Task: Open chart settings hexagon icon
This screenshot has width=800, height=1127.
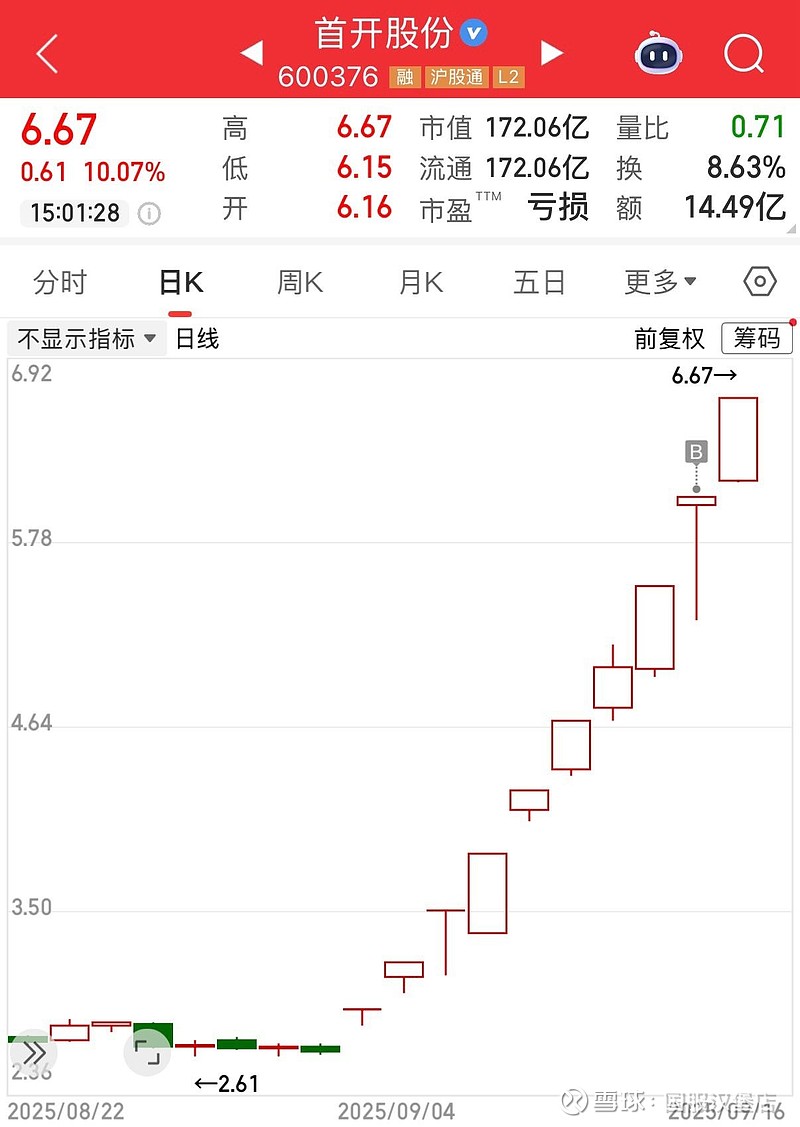Action: click(760, 281)
